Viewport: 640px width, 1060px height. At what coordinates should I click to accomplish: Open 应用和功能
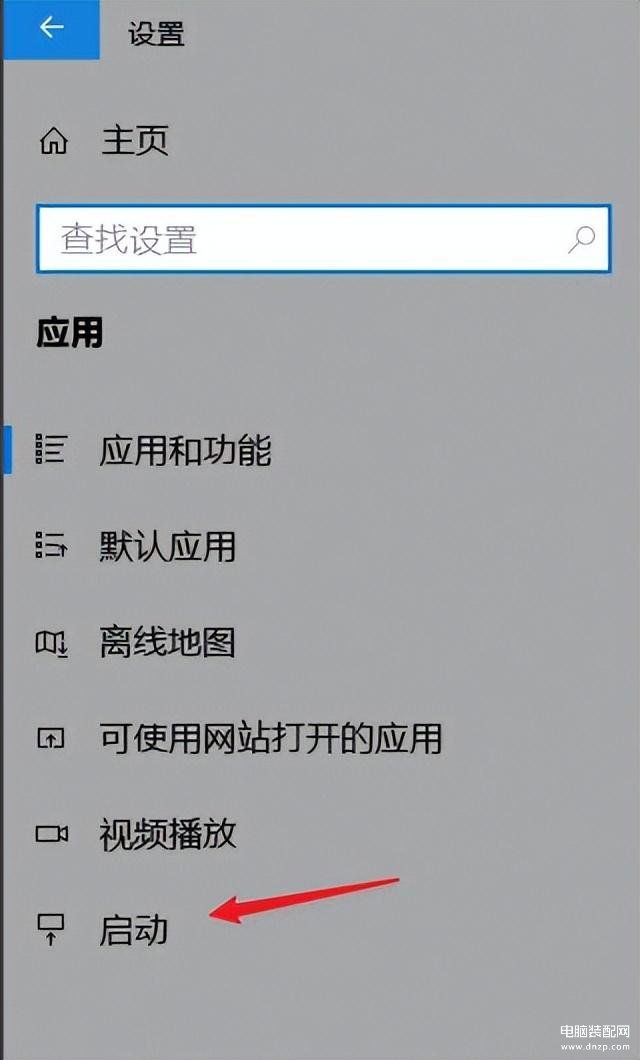pos(154,450)
